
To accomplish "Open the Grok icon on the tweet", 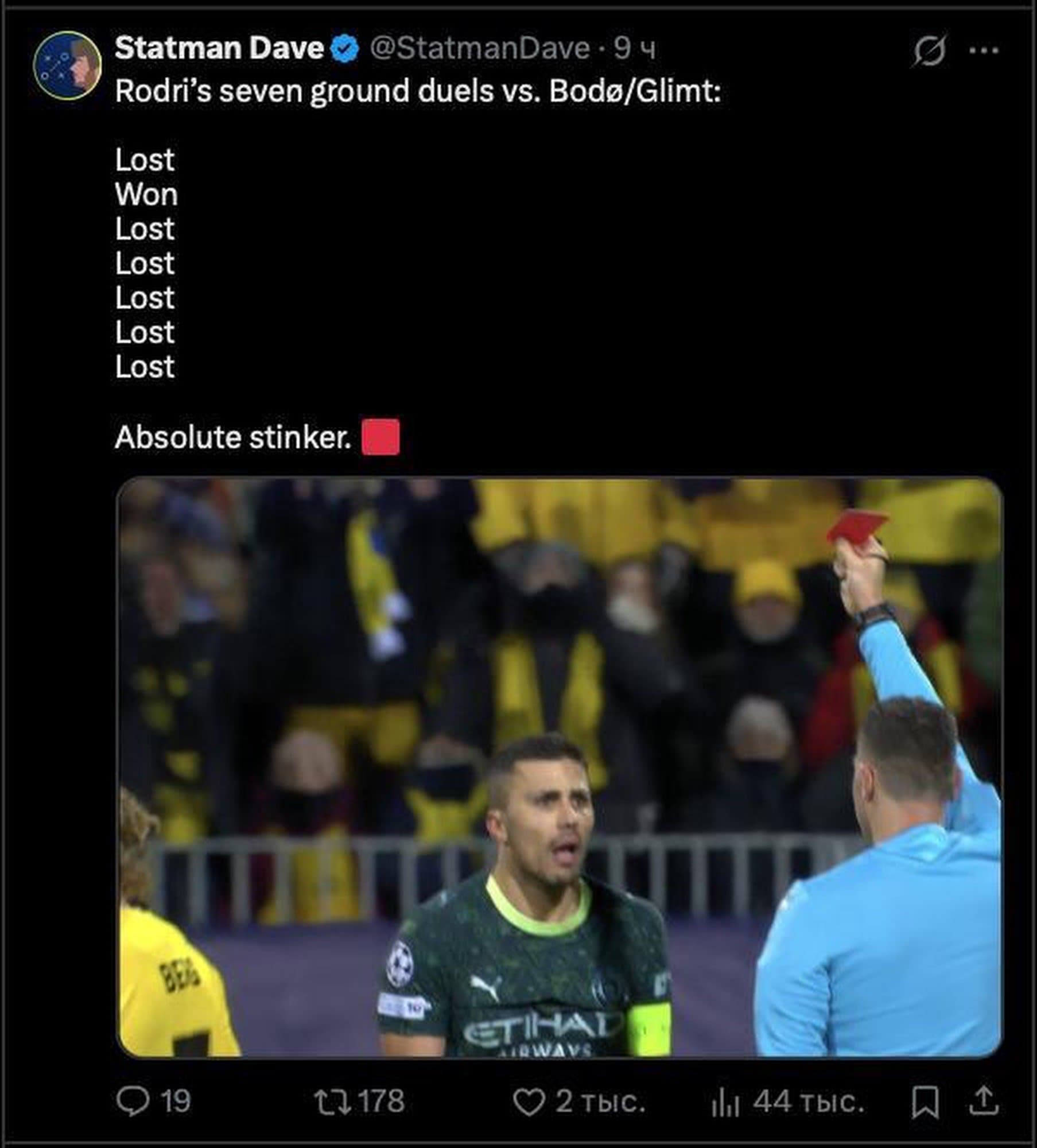I will pos(929,51).
